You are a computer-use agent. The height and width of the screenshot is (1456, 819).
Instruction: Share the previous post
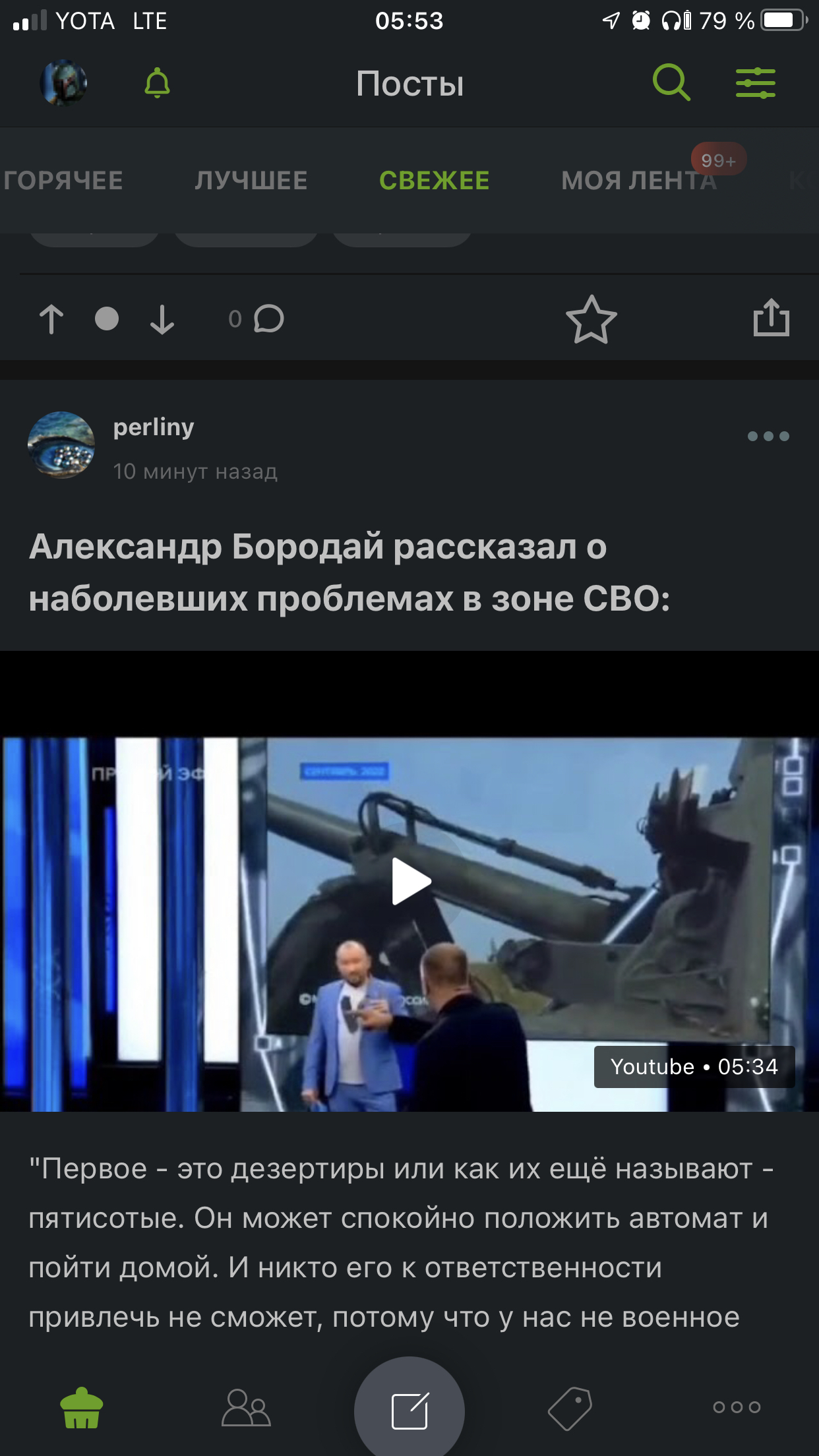click(x=771, y=318)
